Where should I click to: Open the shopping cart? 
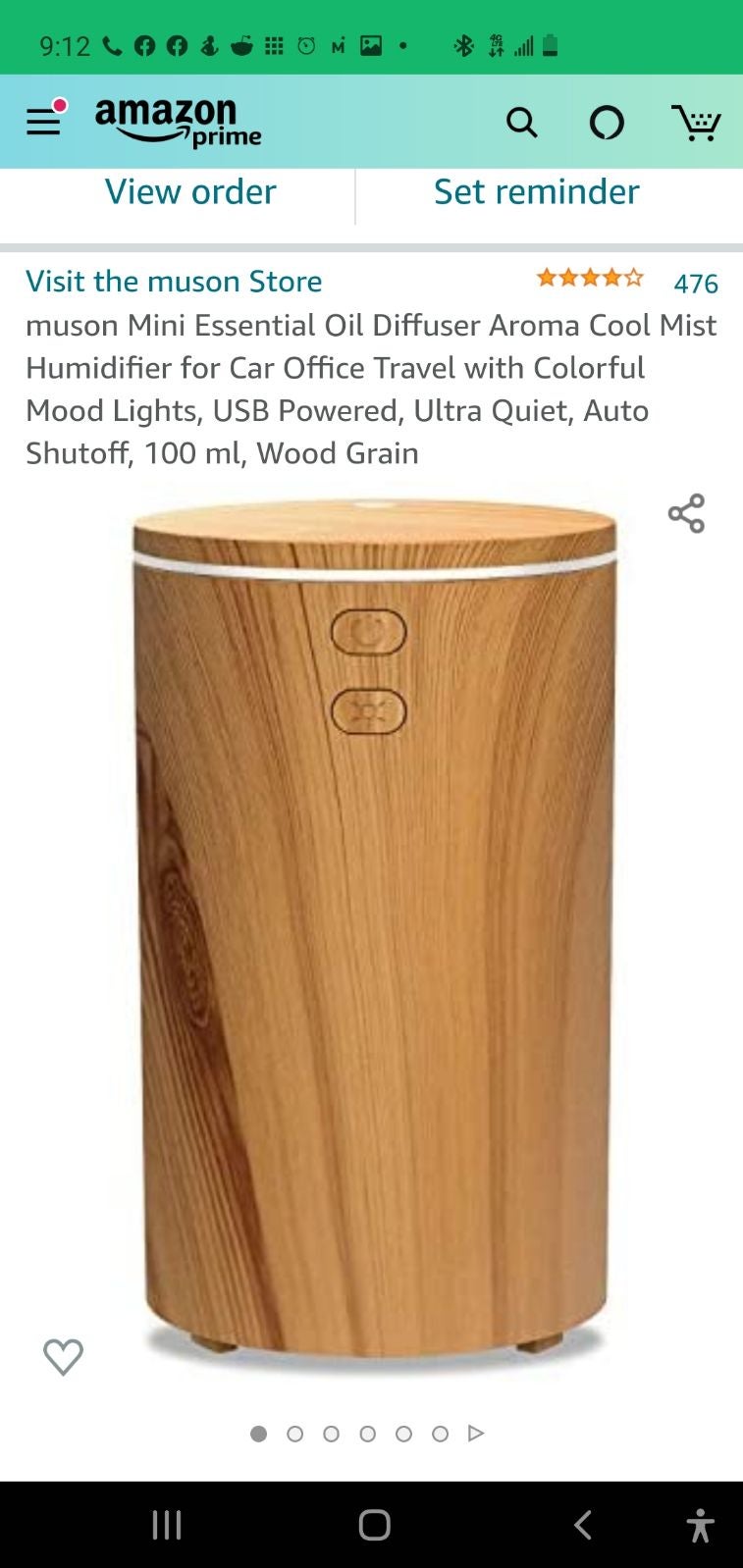tap(696, 123)
